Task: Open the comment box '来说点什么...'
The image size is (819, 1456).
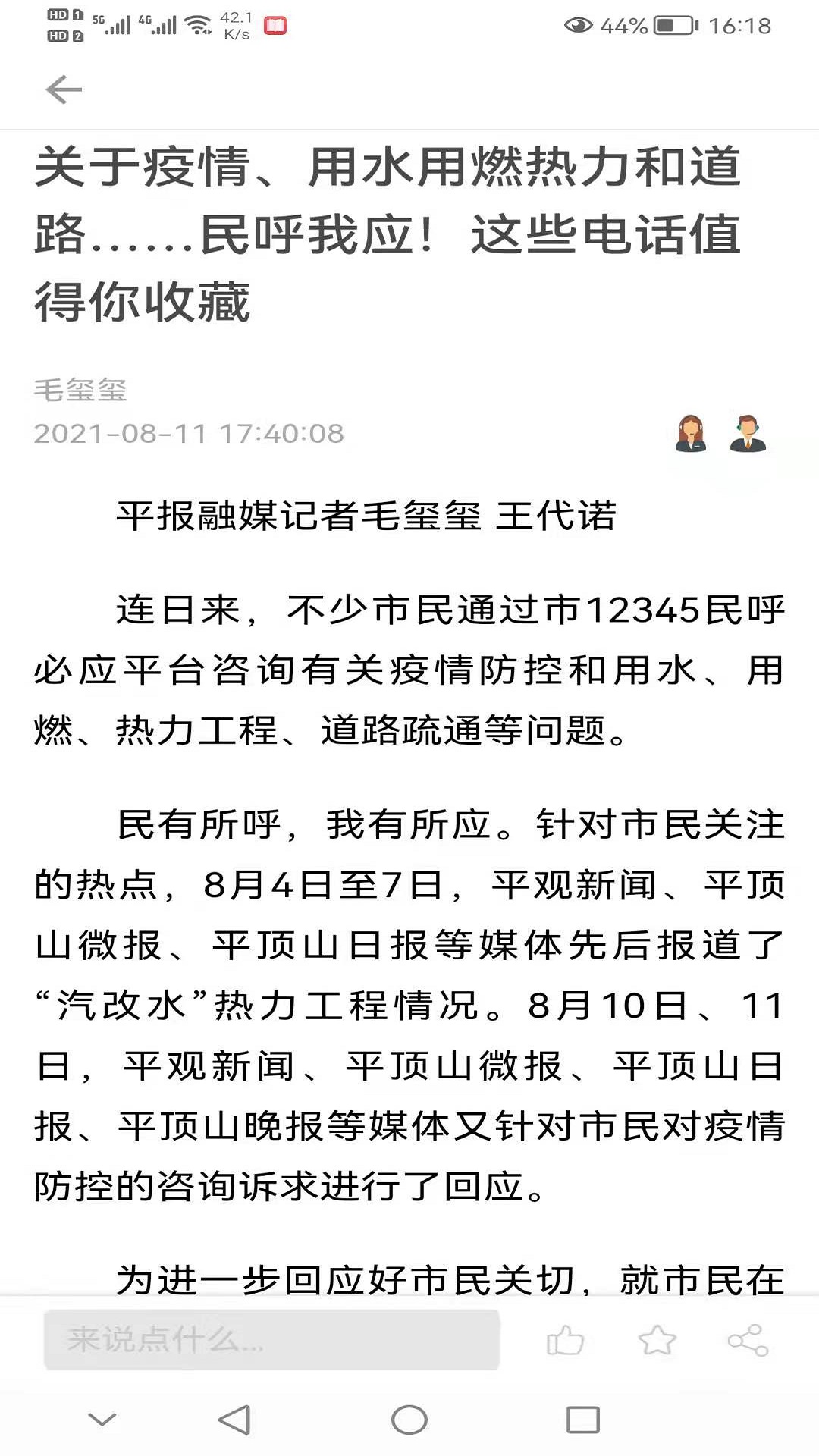Action: pos(271,1340)
